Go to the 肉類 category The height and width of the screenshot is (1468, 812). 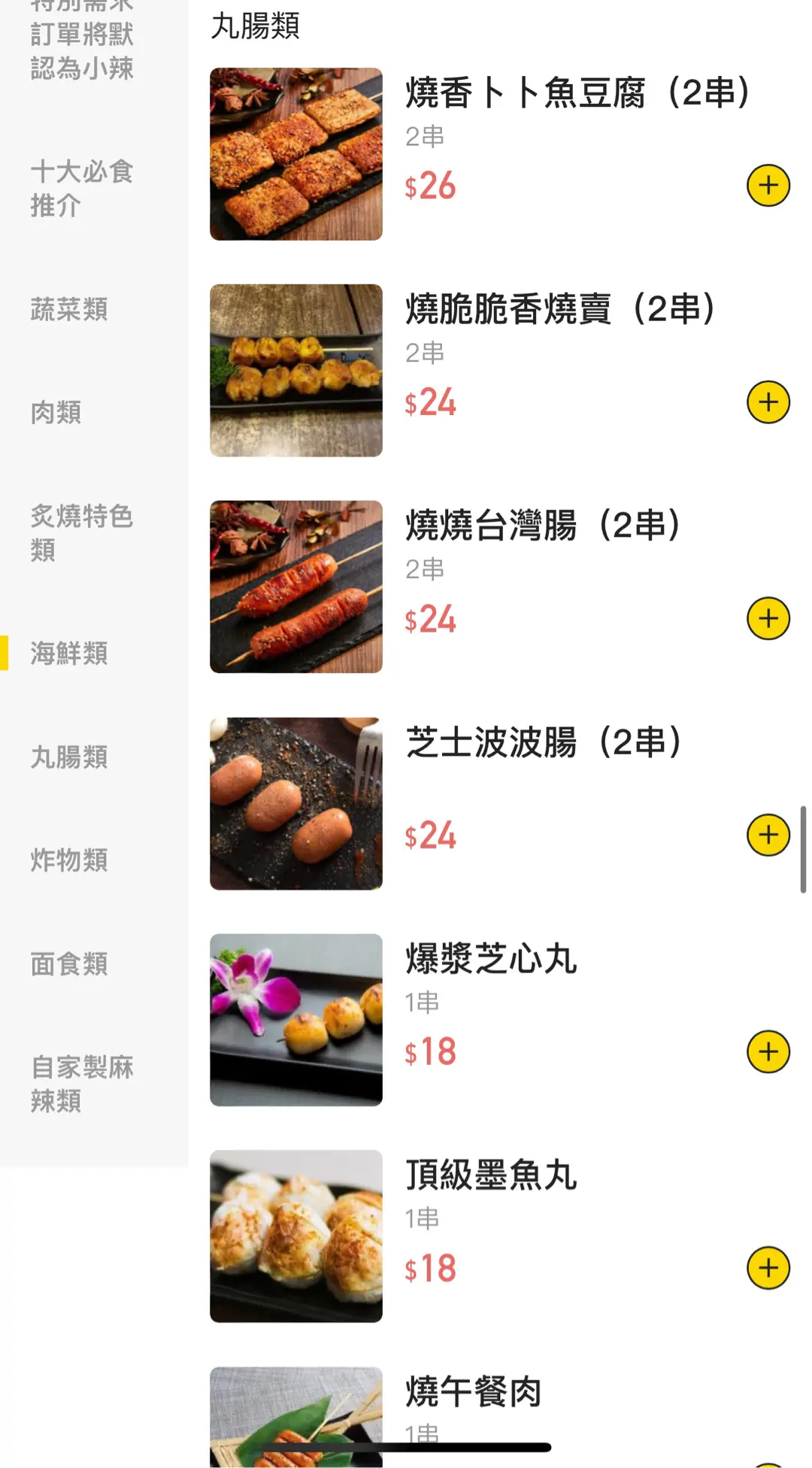(56, 412)
